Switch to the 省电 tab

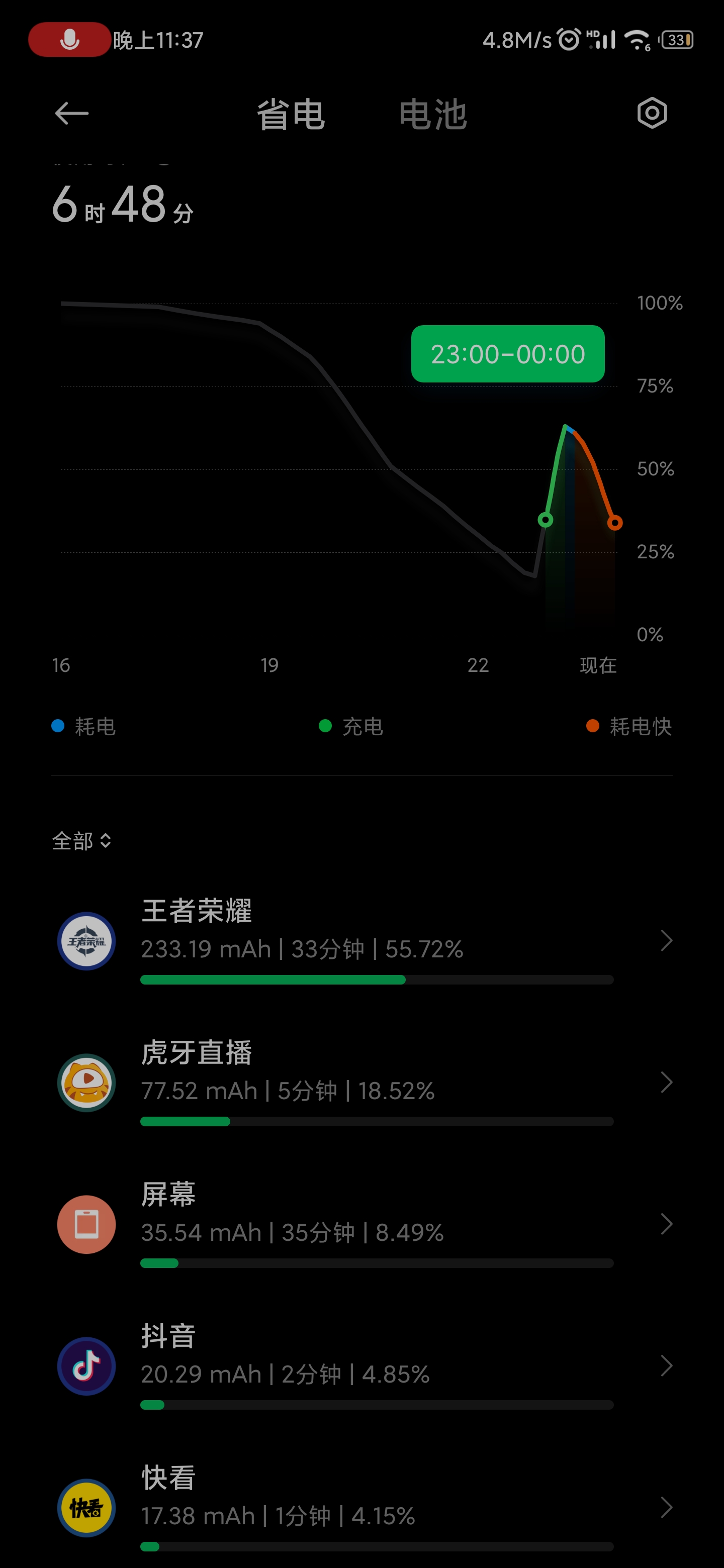tap(291, 115)
